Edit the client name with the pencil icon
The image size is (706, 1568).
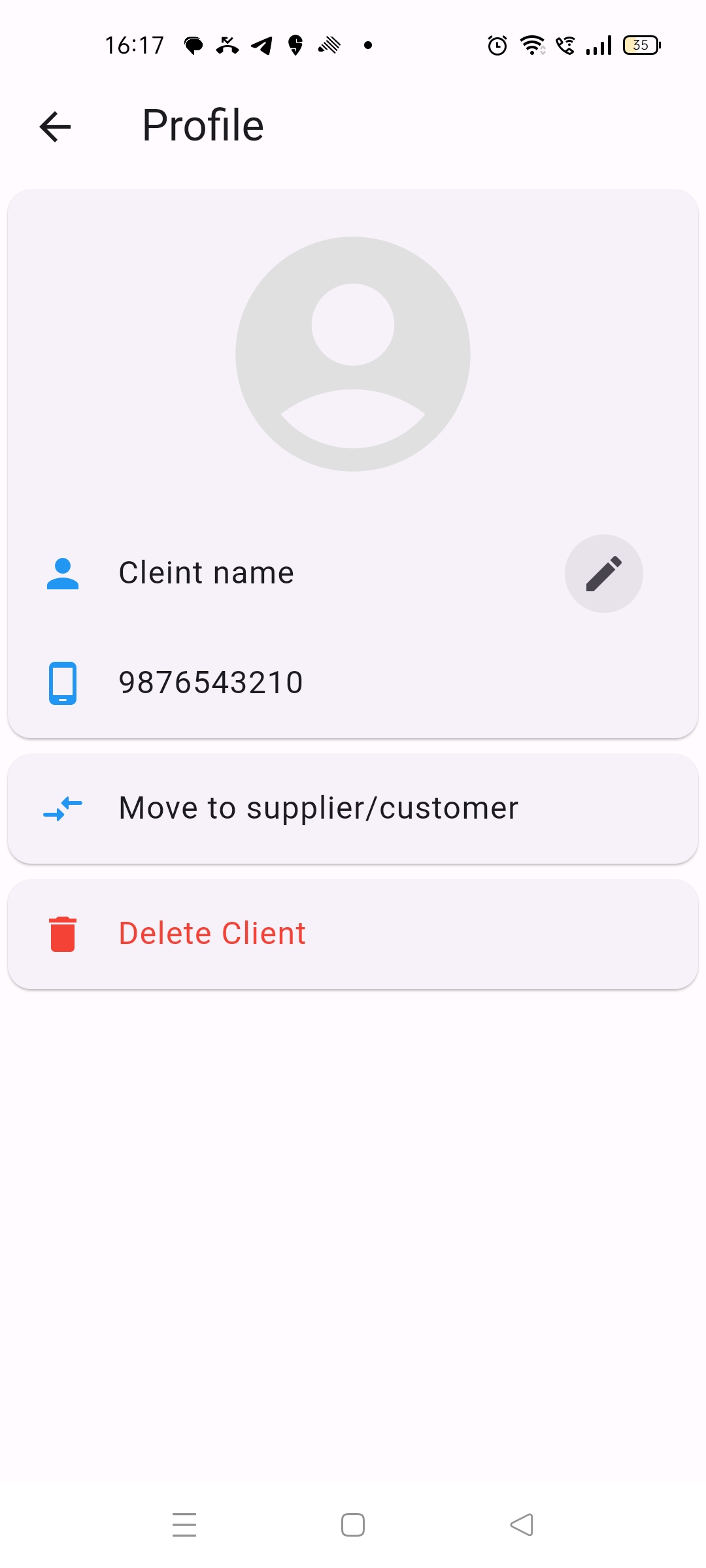(x=603, y=574)
